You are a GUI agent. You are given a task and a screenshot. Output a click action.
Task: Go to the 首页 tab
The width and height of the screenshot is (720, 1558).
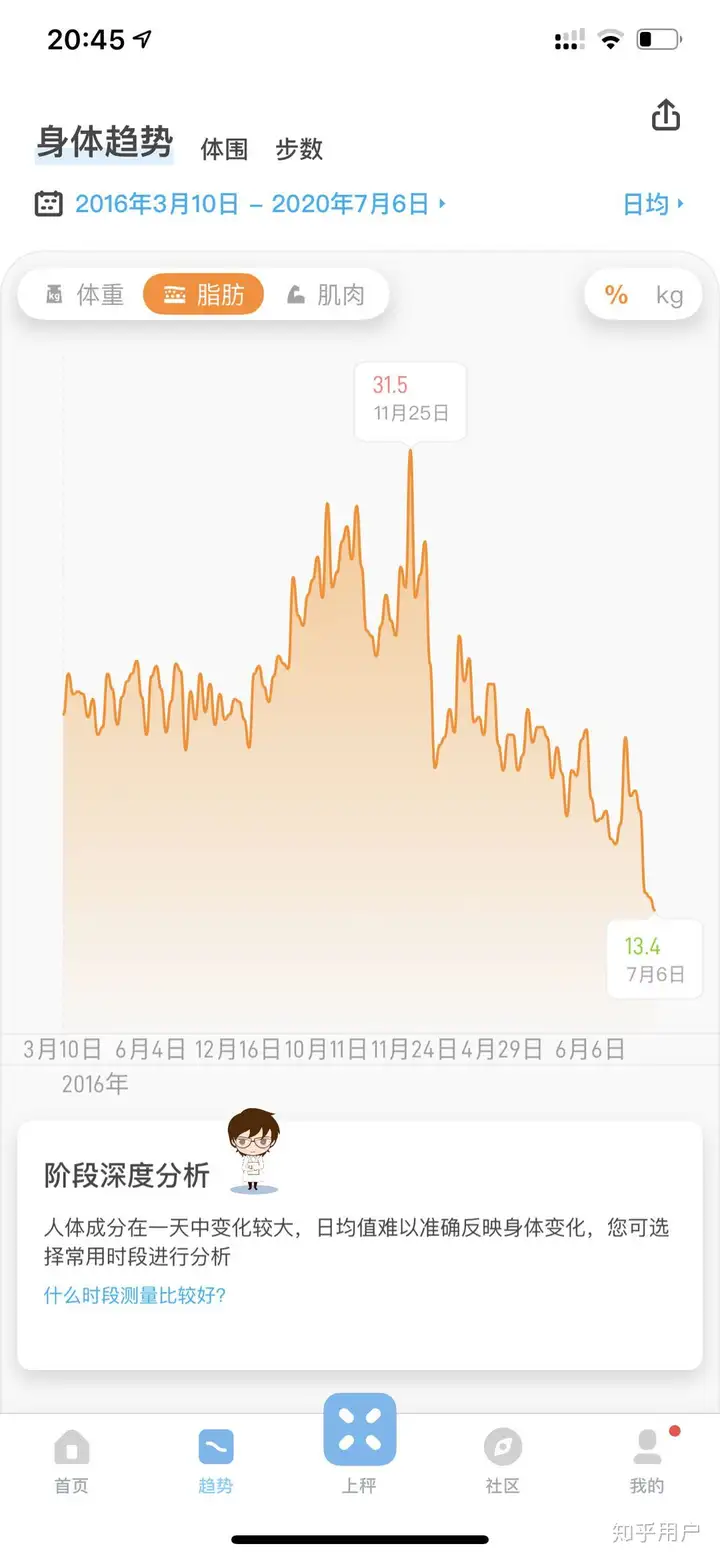tap(71, 1461)
